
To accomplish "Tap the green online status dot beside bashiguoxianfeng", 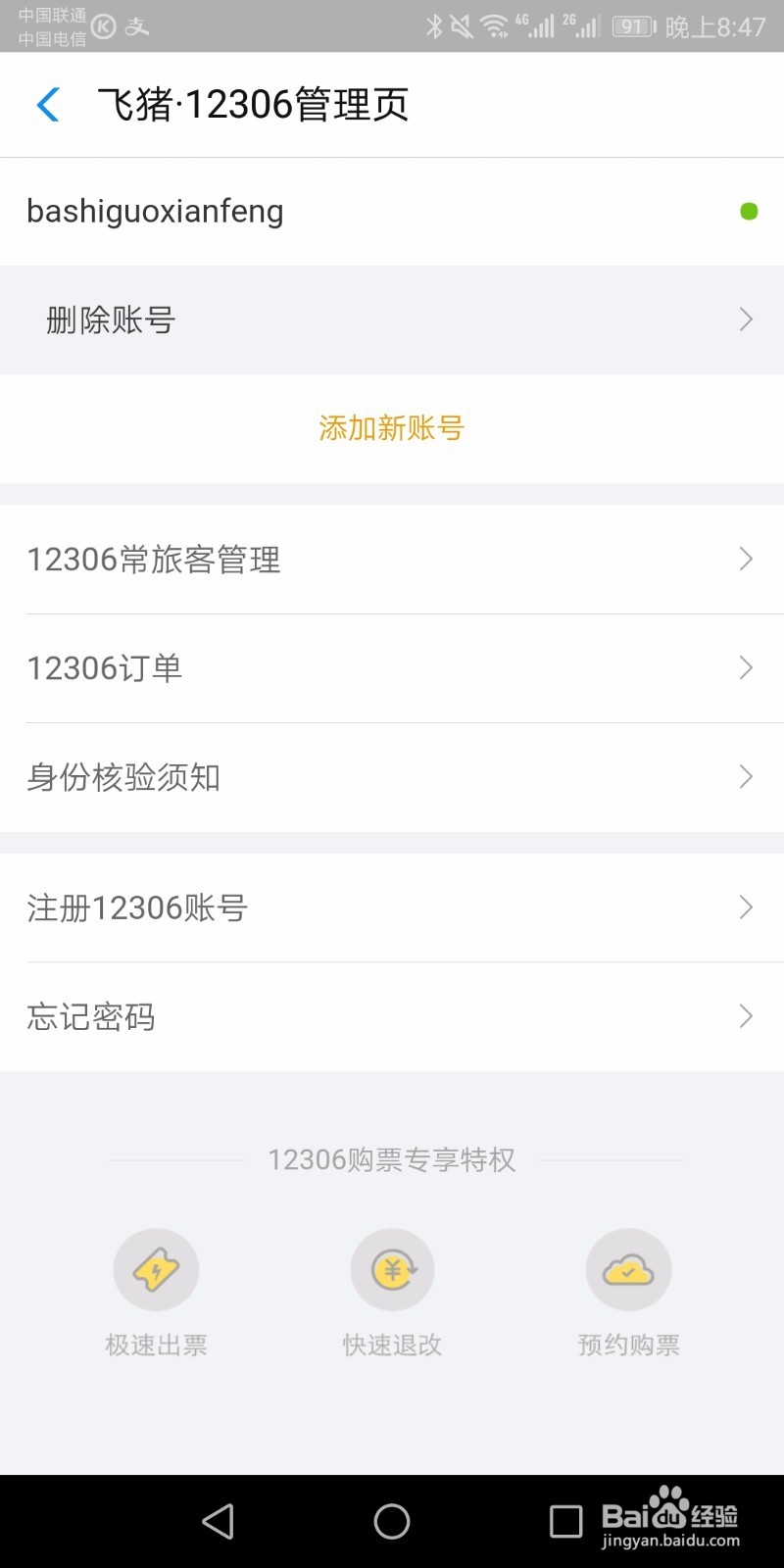I will [751, 211].
